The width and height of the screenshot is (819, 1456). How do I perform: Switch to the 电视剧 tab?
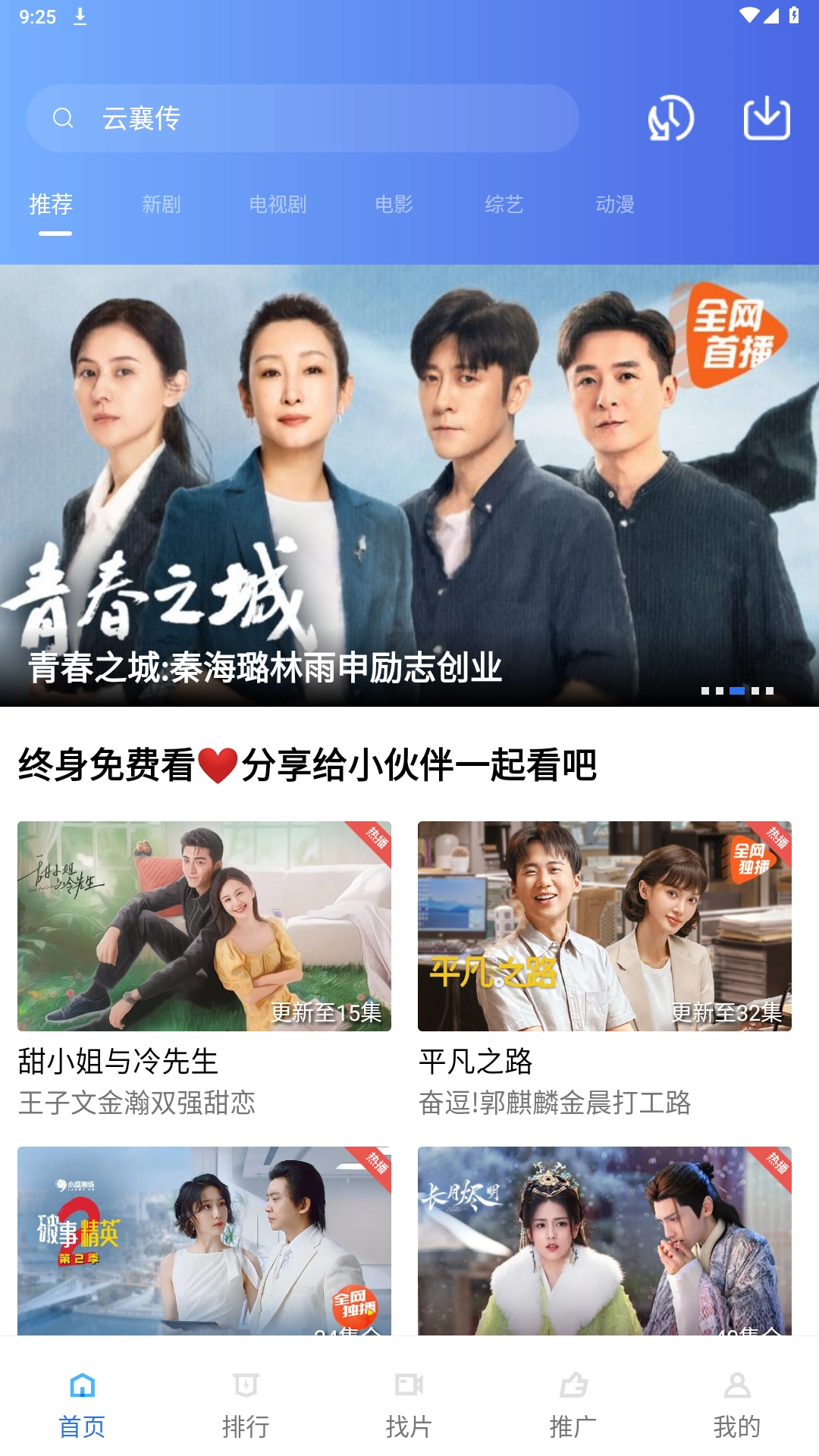pyautogui.click(x=278, y=204)
